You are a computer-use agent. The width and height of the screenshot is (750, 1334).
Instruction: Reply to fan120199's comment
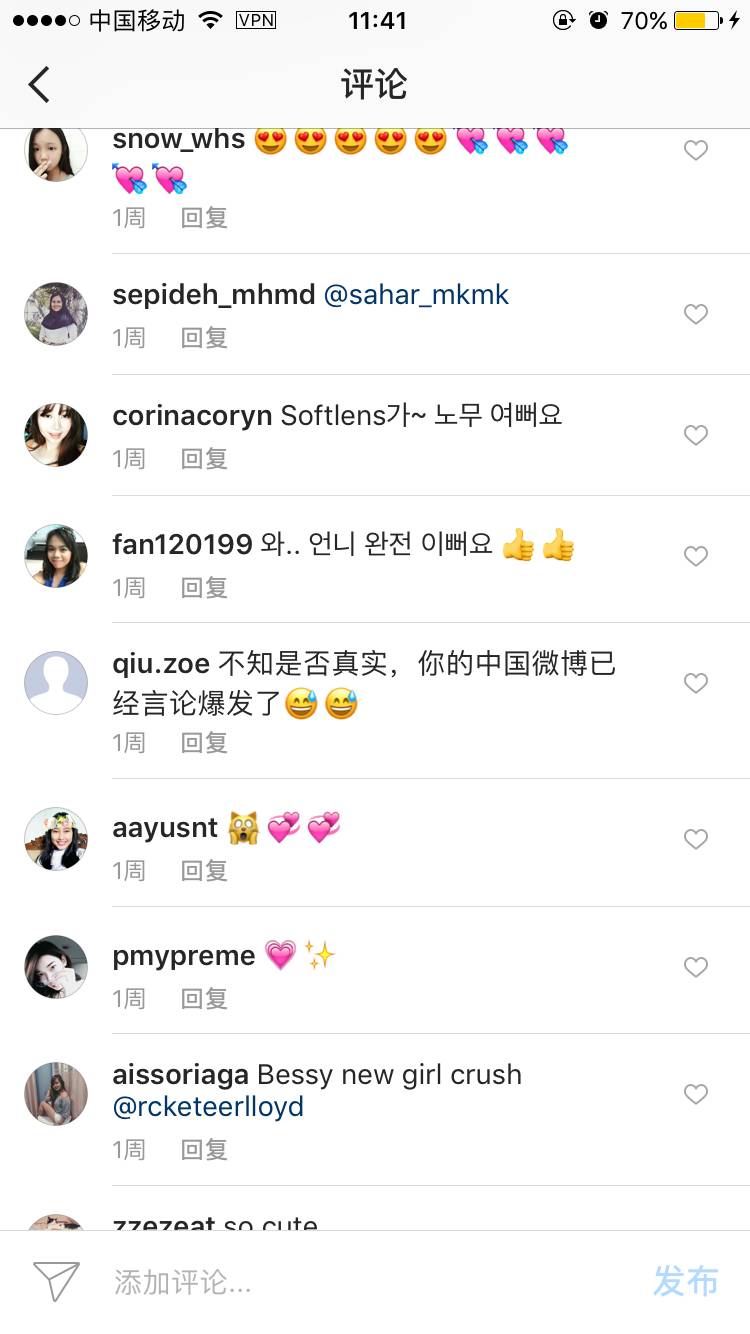coord(204,587)
